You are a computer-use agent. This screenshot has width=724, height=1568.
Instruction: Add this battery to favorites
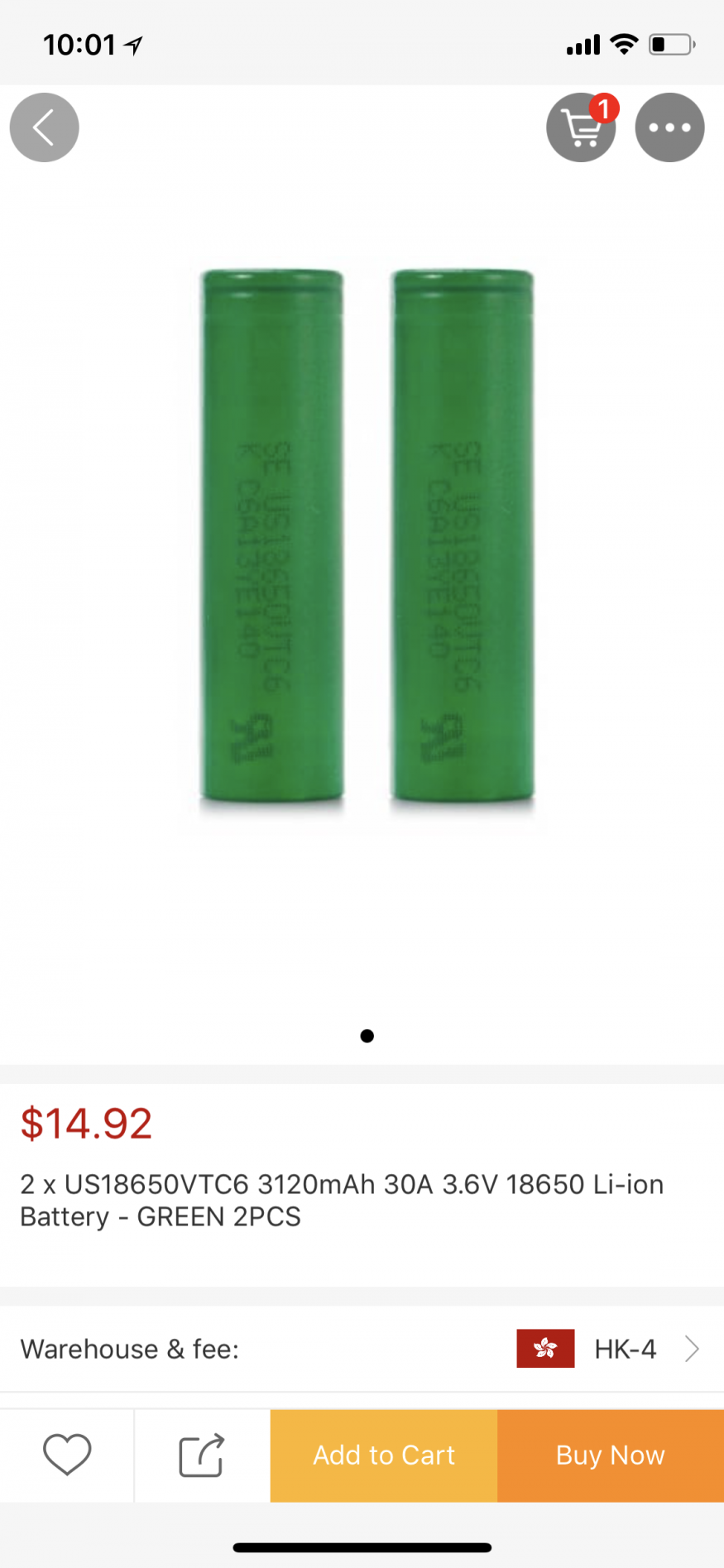(67, 1454)
